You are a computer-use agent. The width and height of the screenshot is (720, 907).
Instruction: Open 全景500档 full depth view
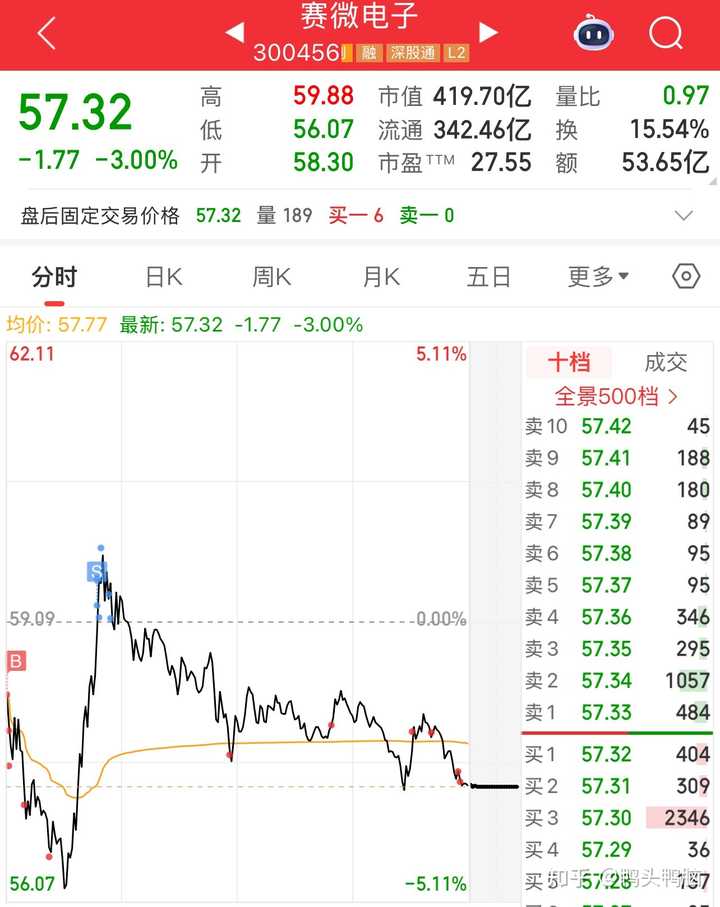(x=617, y=396)
